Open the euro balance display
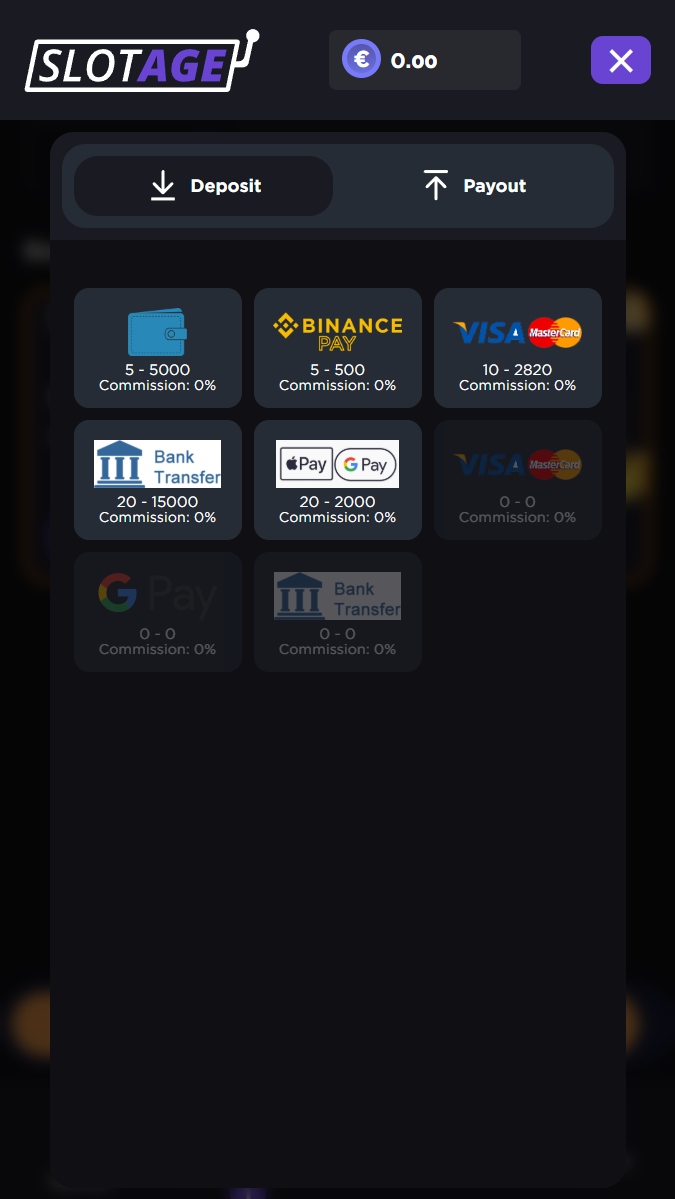This screenshot has height=1199, width=675. click(x=424, y=60)
